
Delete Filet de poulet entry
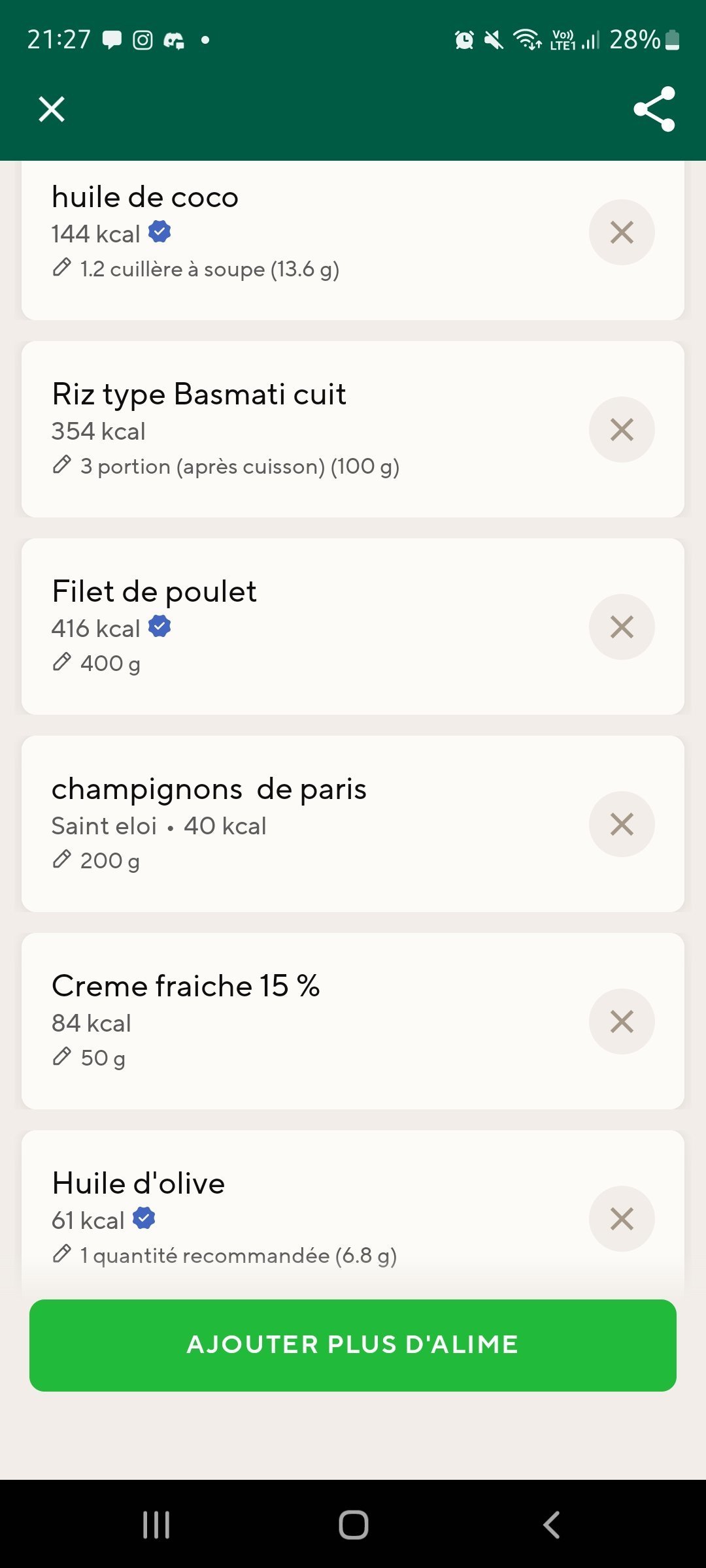tap(622, 627)
